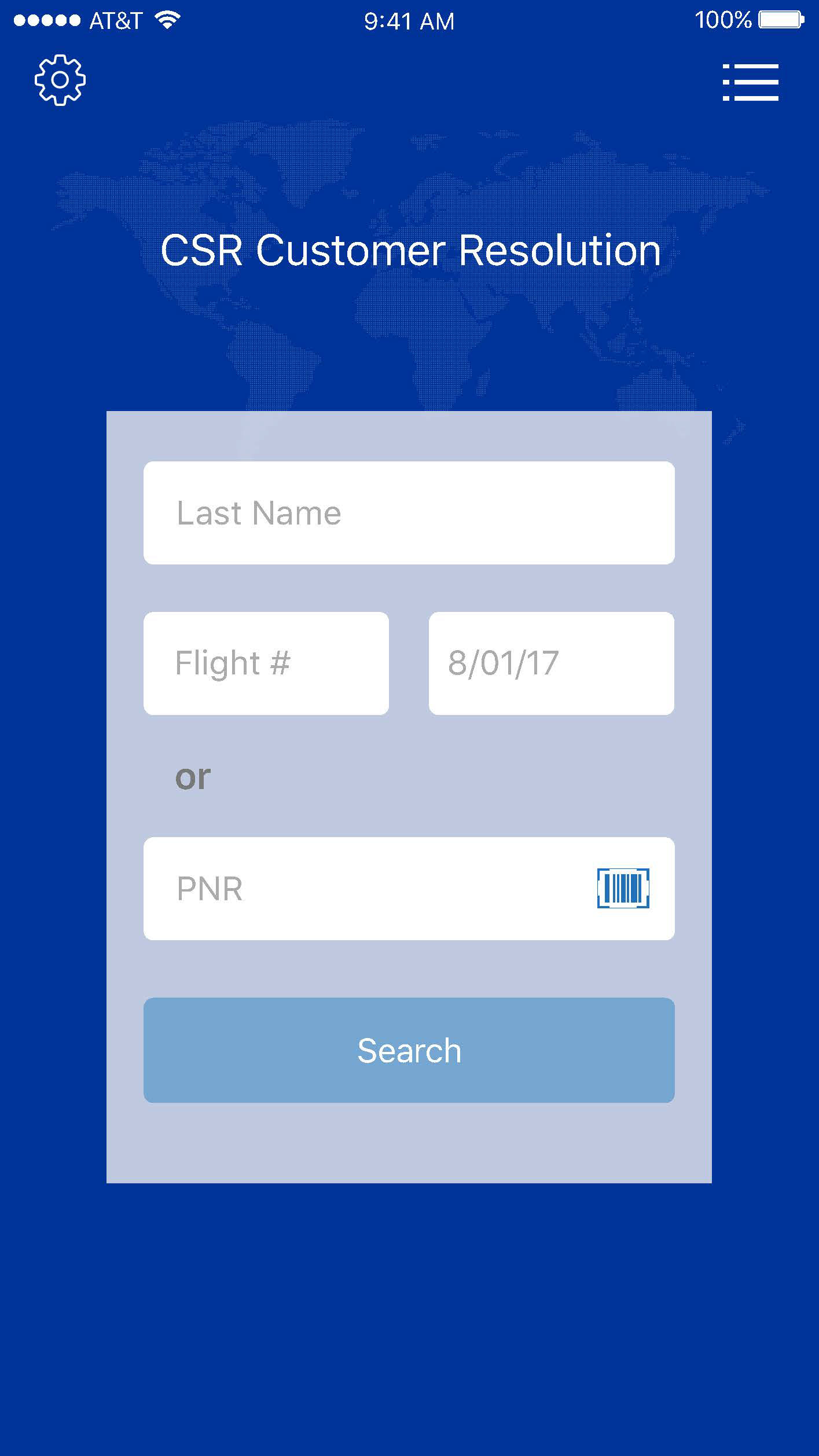Open the settings gear

60,80
